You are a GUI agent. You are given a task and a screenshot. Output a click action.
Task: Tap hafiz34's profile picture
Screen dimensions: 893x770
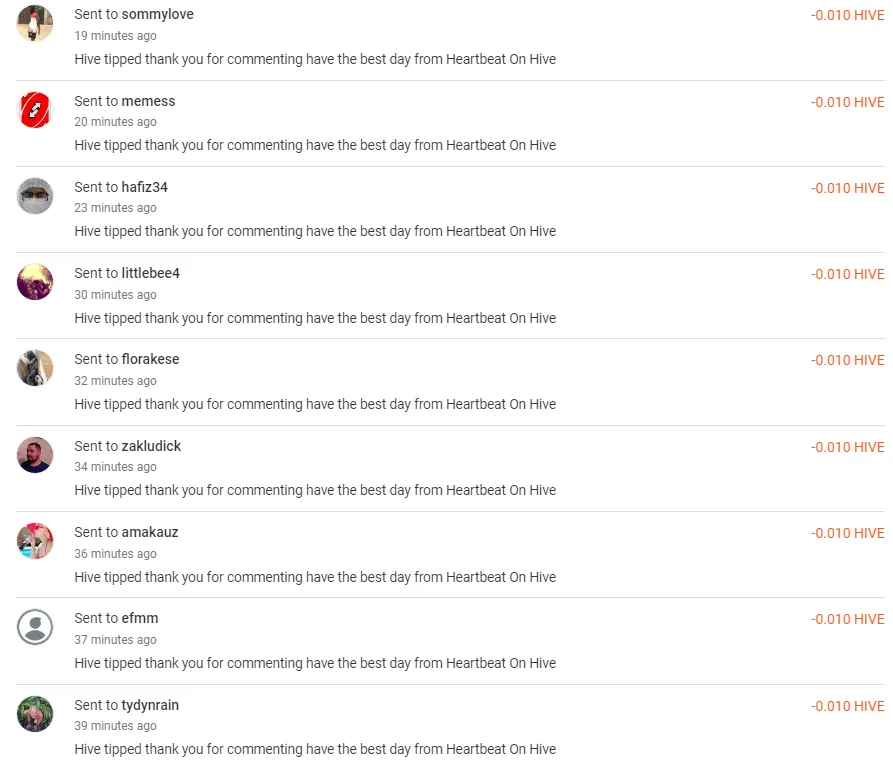tap(35, 196)
